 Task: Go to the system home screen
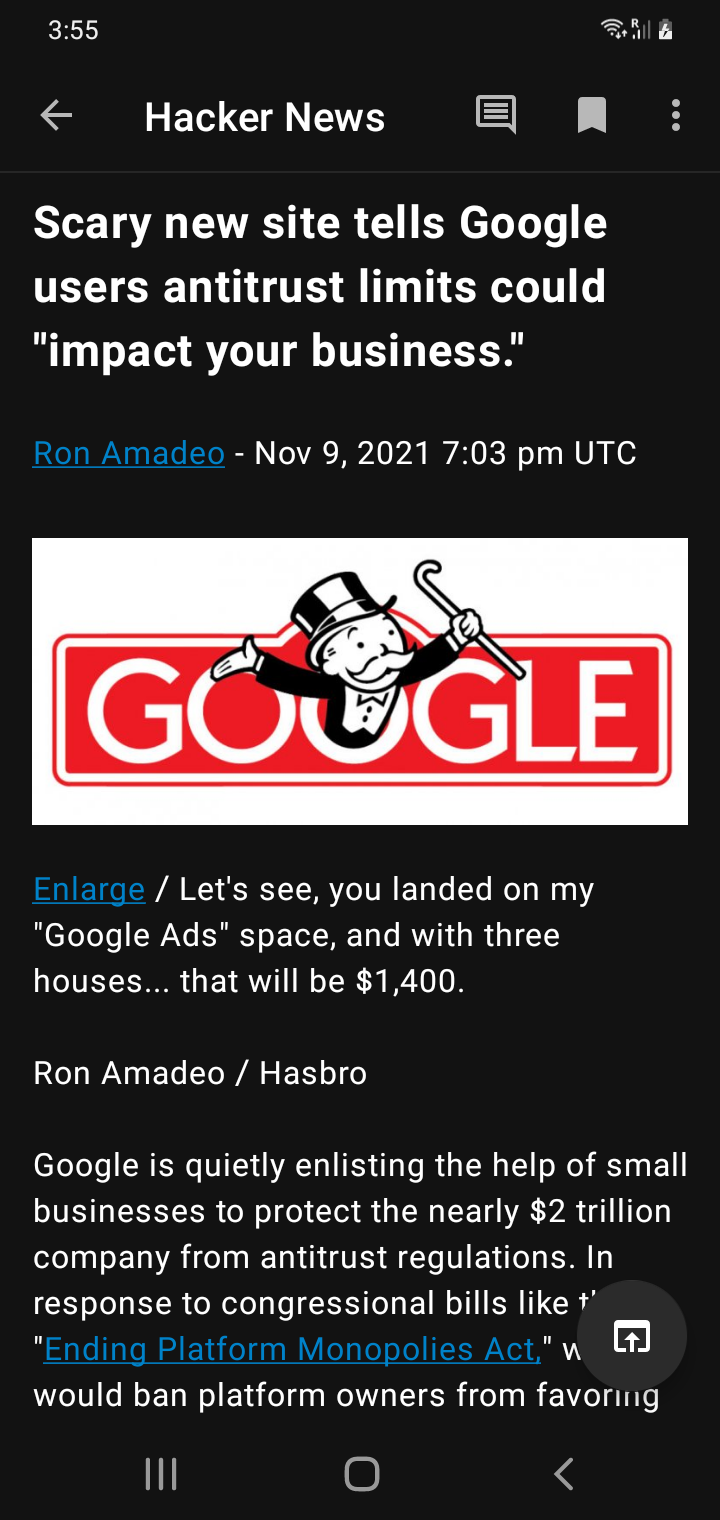point(361,1473)
